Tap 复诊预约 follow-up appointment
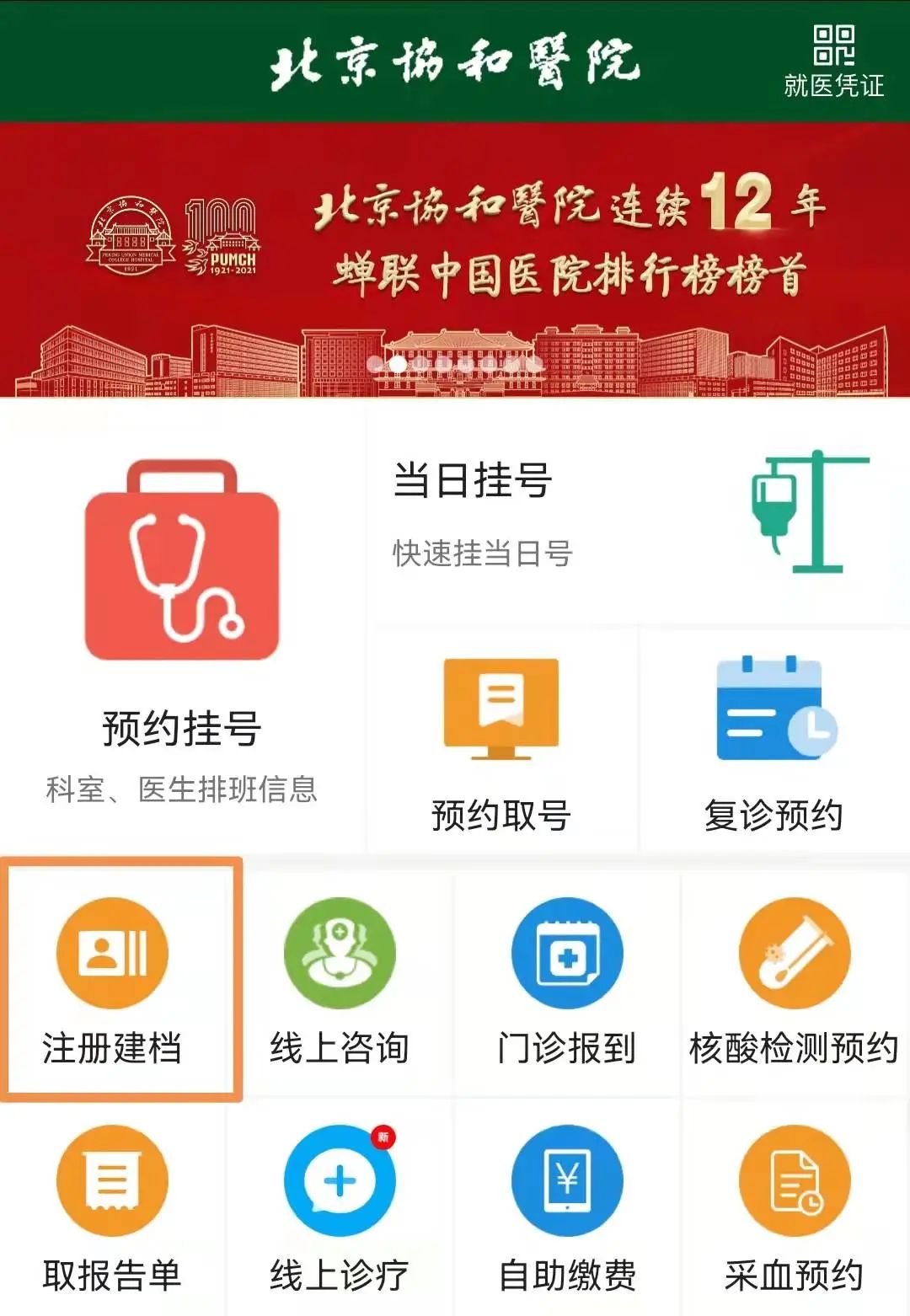 tap(773, 741)
